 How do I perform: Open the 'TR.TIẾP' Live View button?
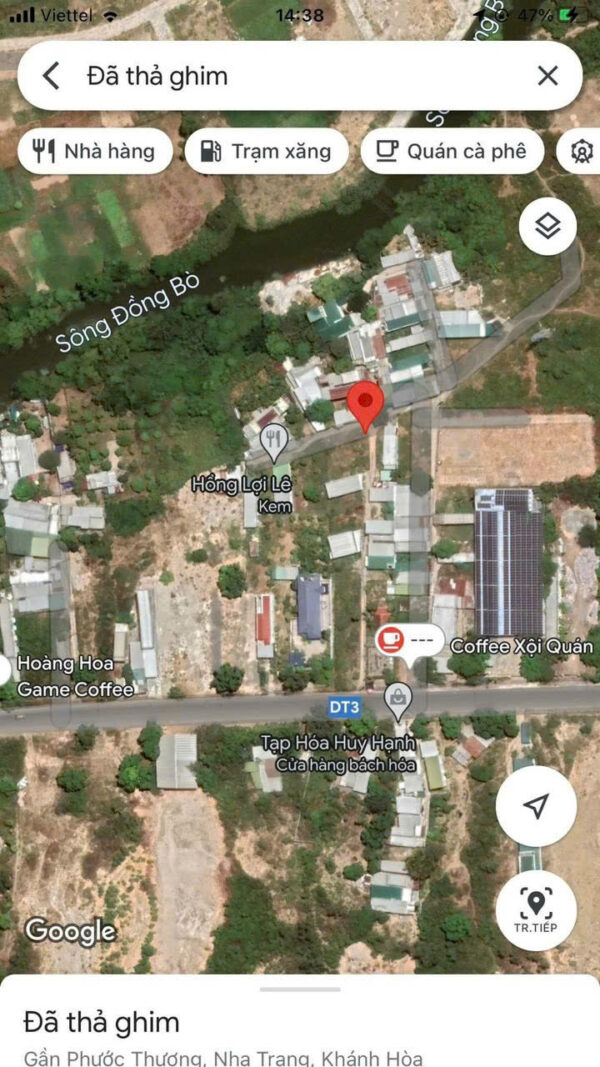coord(536,910)
